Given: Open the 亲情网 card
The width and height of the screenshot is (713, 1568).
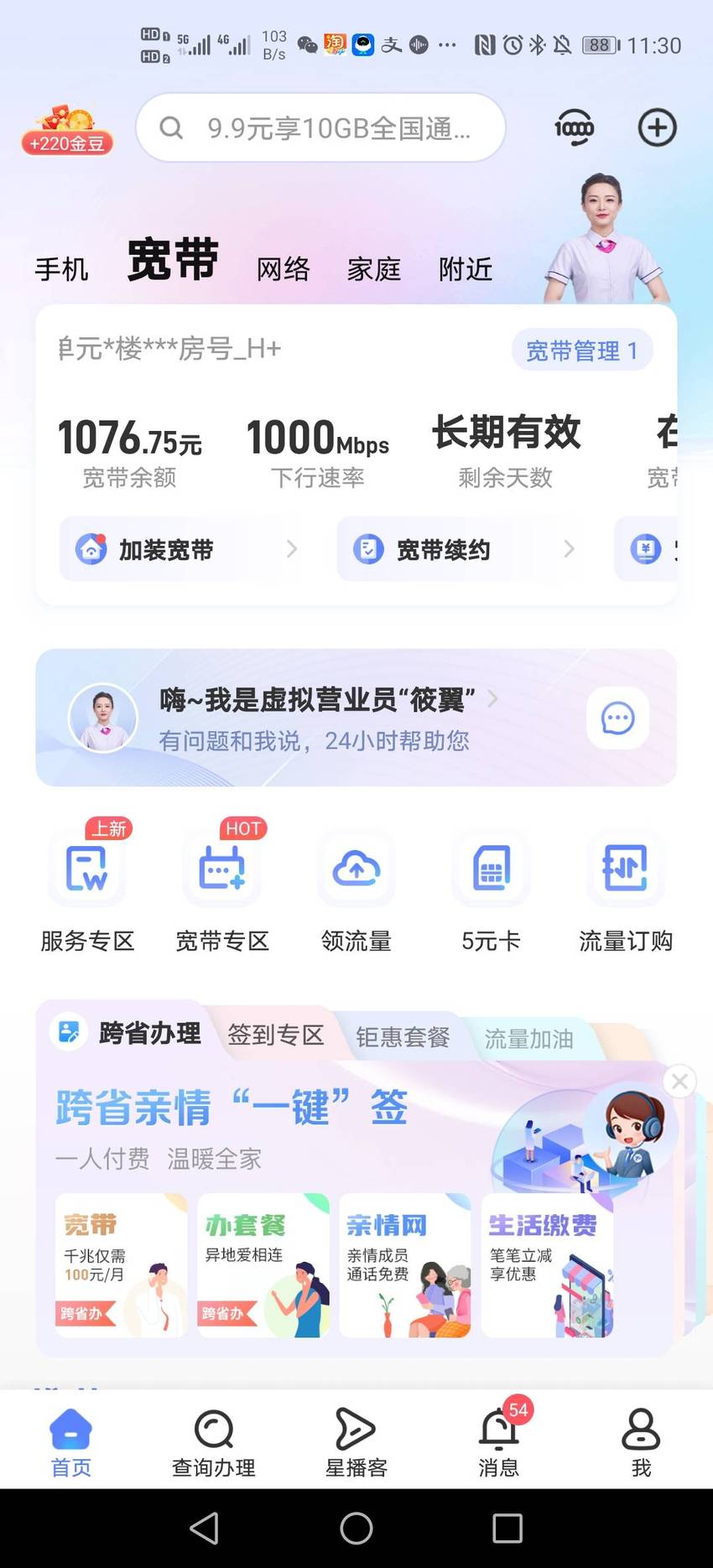Looking at the screenshot, I should 405,1265.
